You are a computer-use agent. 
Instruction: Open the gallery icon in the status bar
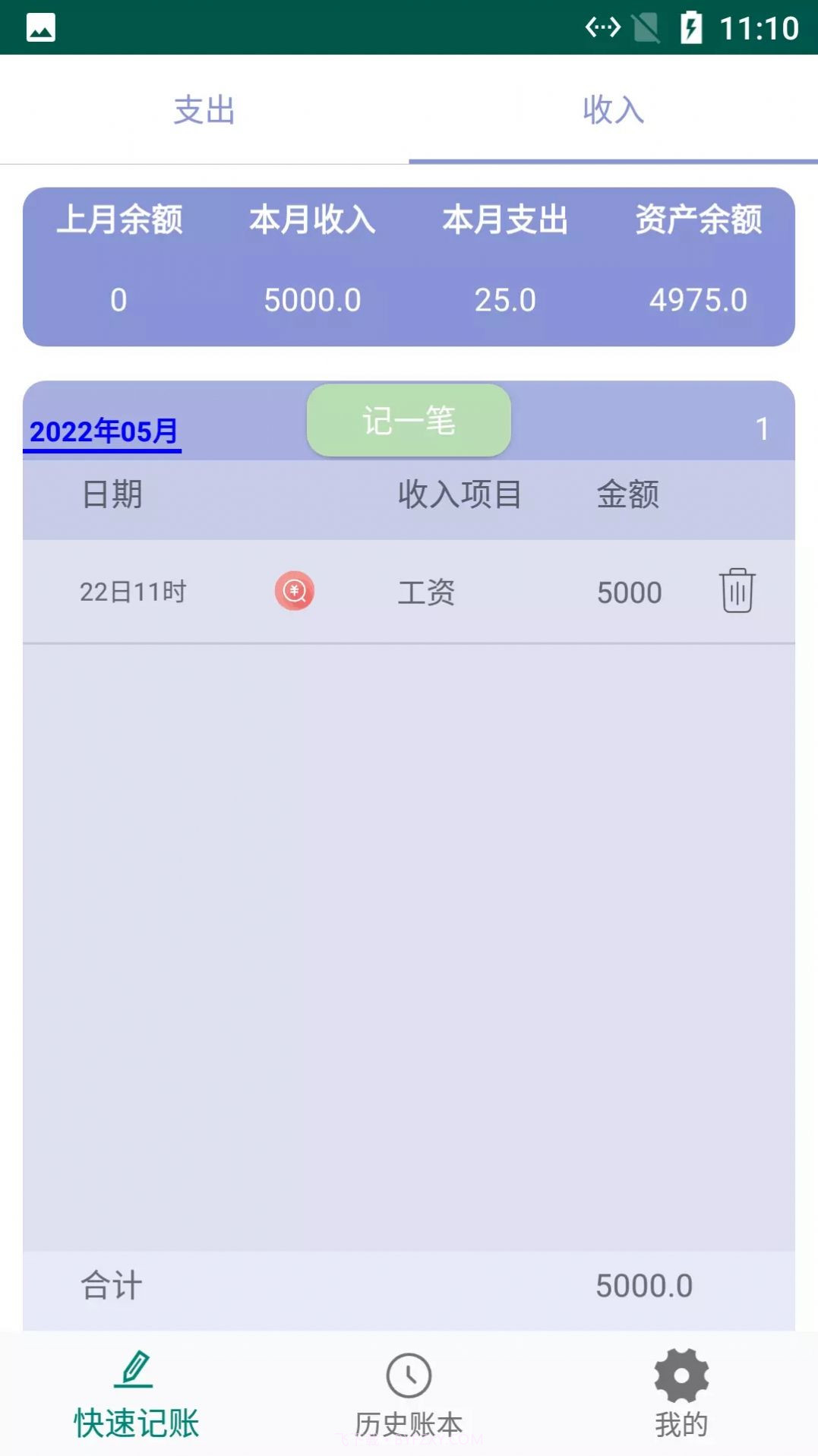(39, 25)
